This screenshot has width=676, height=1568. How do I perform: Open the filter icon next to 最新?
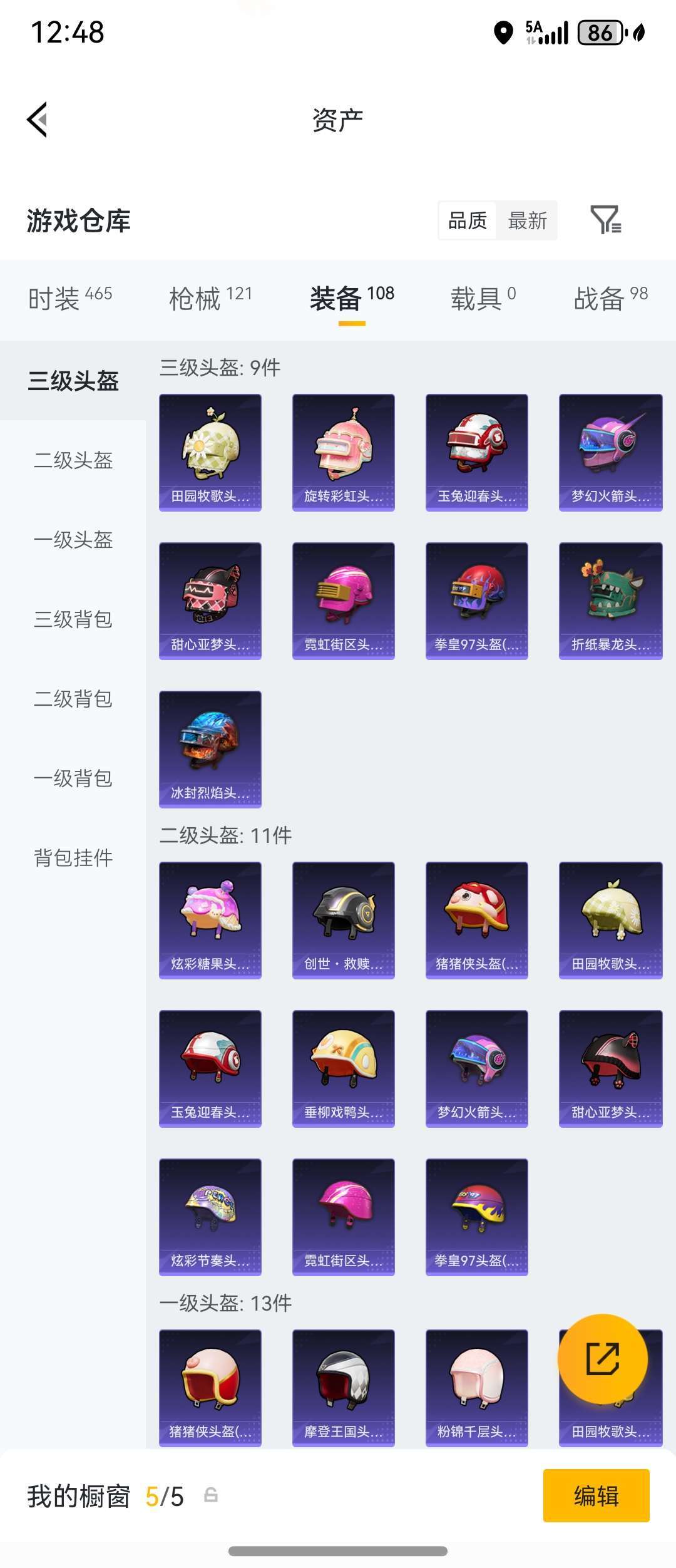pos(605,220)
